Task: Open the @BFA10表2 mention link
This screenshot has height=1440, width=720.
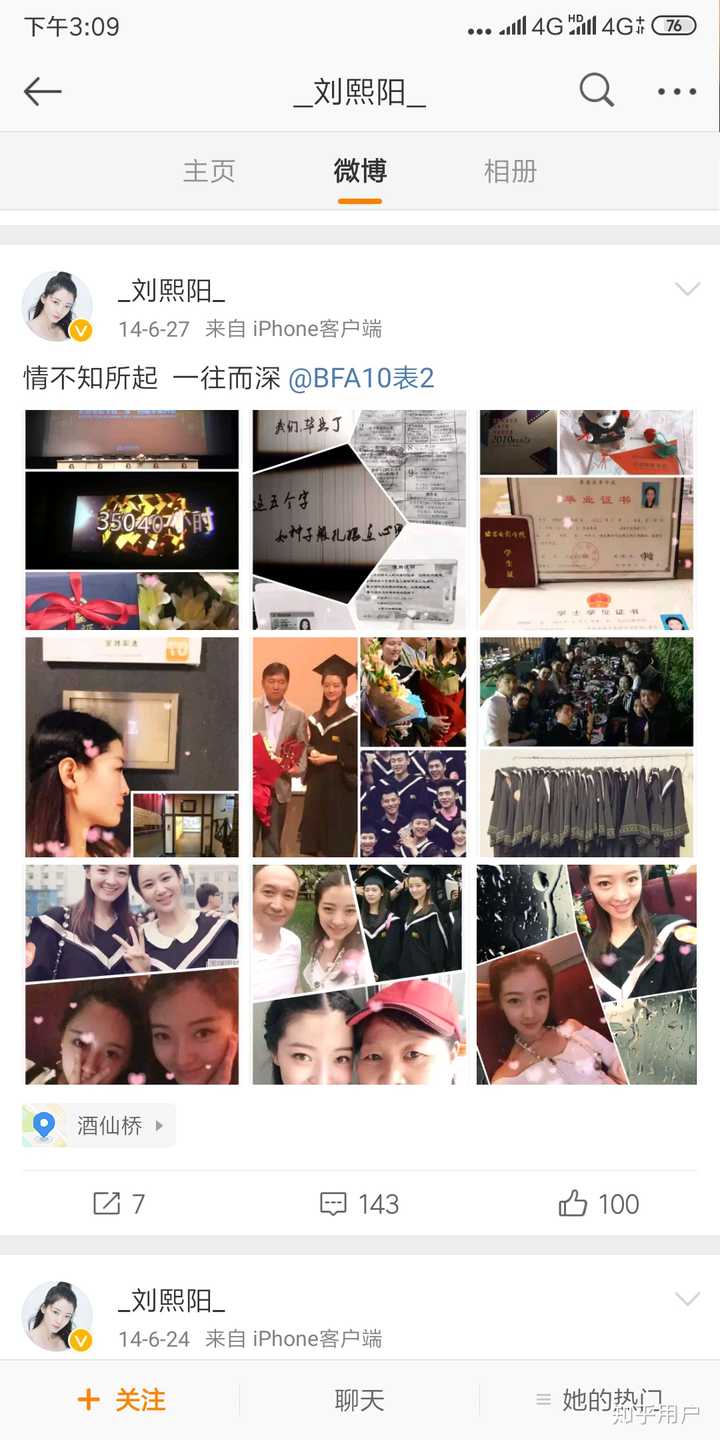Action: 361,378
